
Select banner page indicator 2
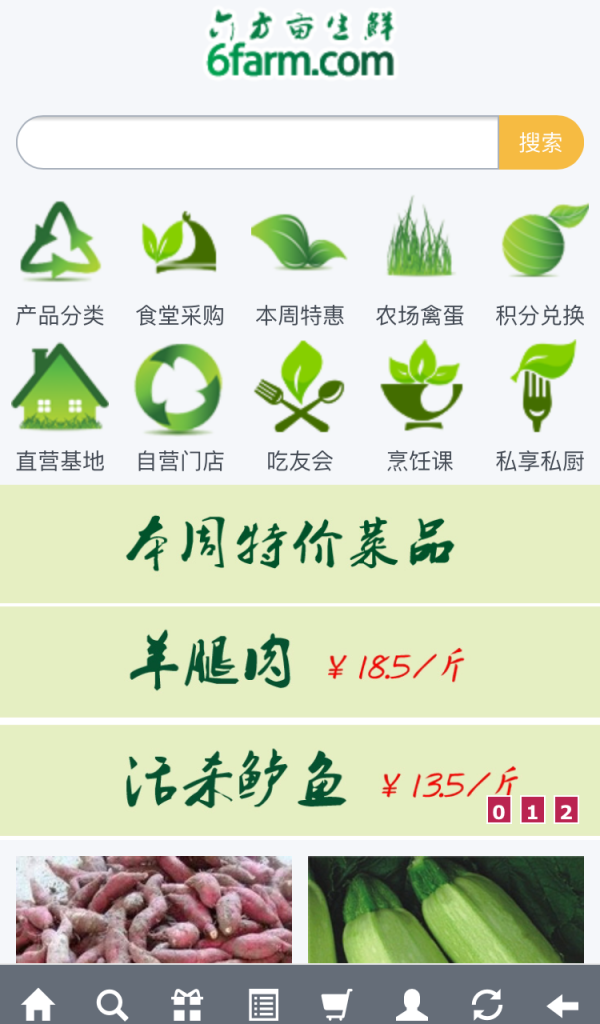(x=566, y=811)
